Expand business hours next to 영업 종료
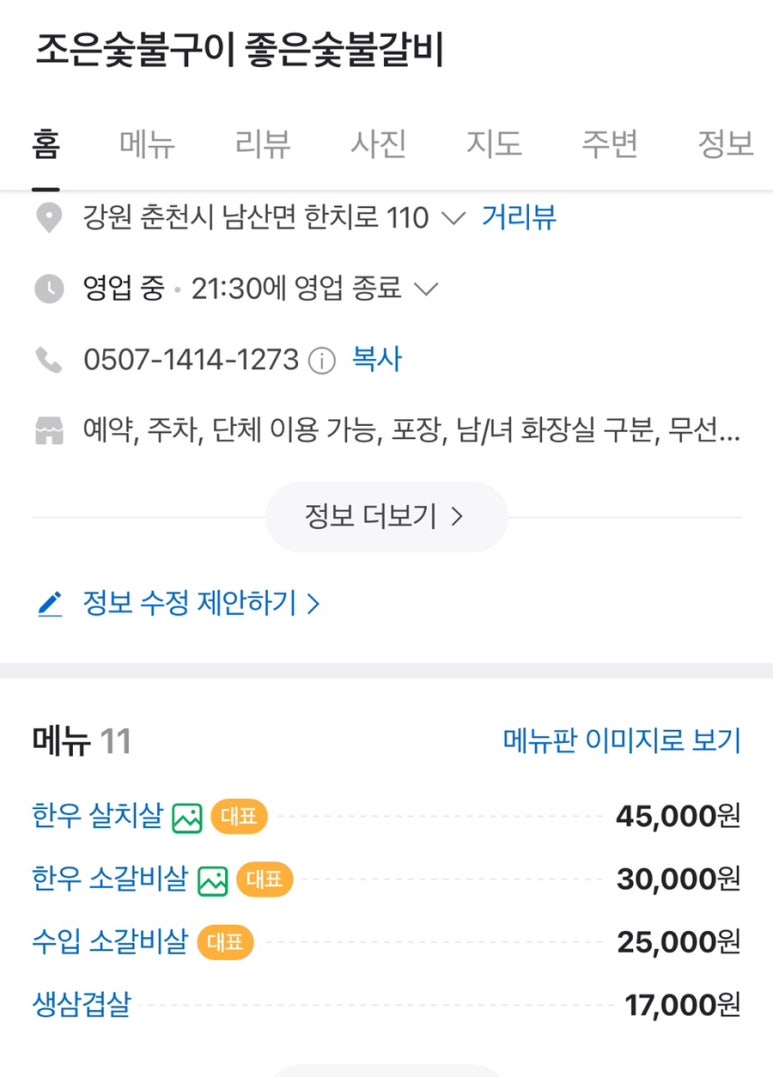This screenshot has height=1077, width=773. click(426, 290)
